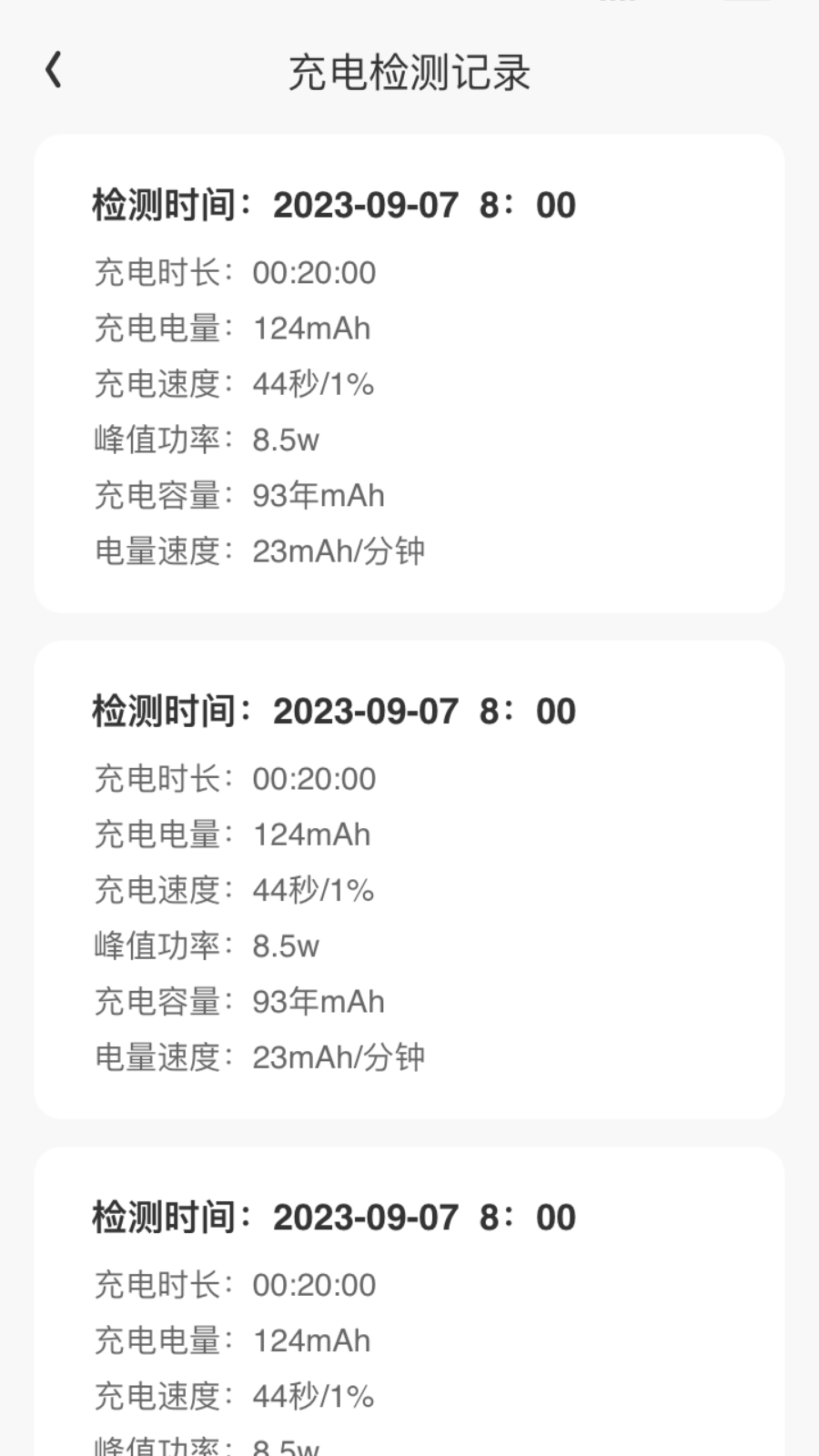Select the first record's 充电时长 value 00:20:00
The height and width of the screenshot is (1456, 819).
(x=314, y=272)
